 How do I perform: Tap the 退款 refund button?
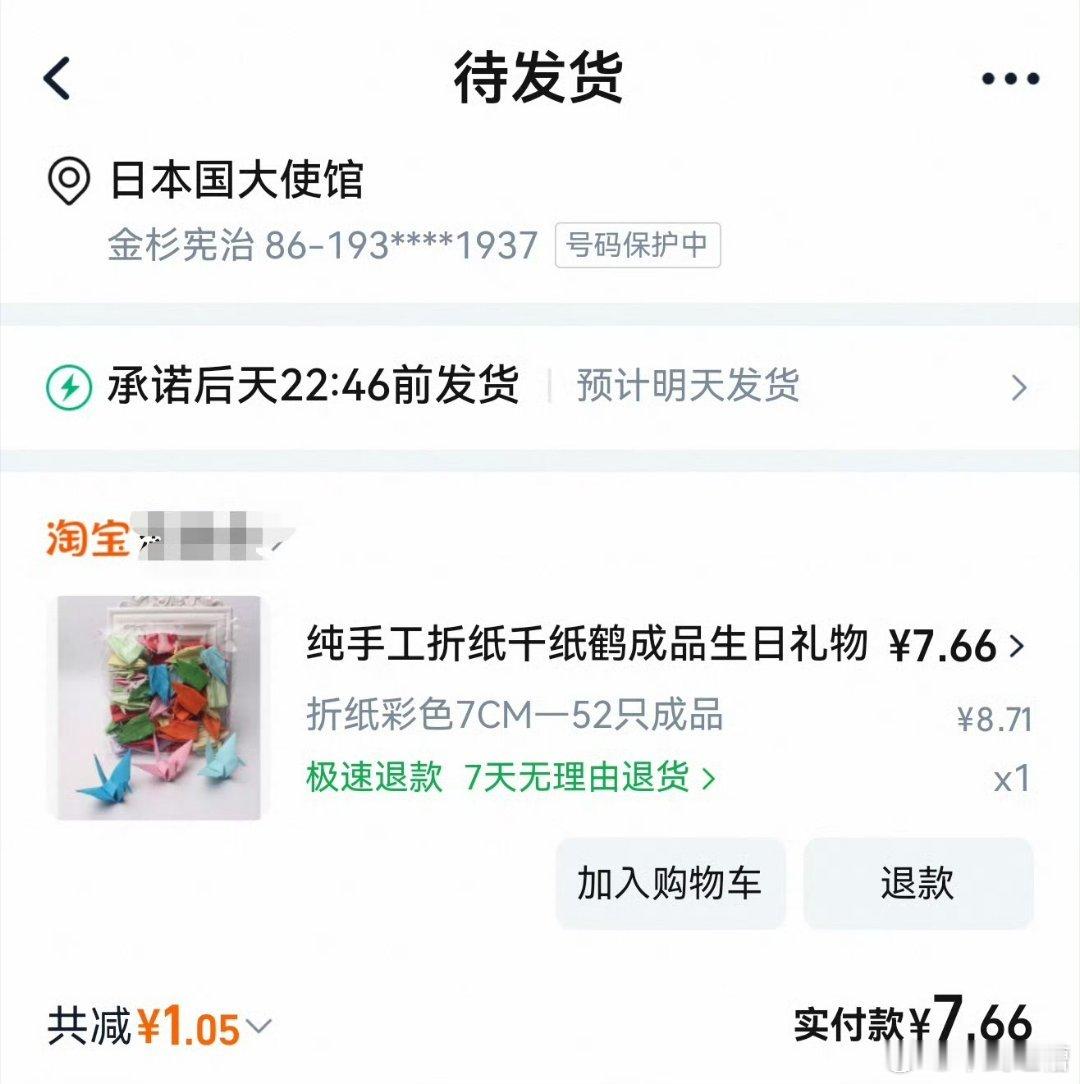918,884
